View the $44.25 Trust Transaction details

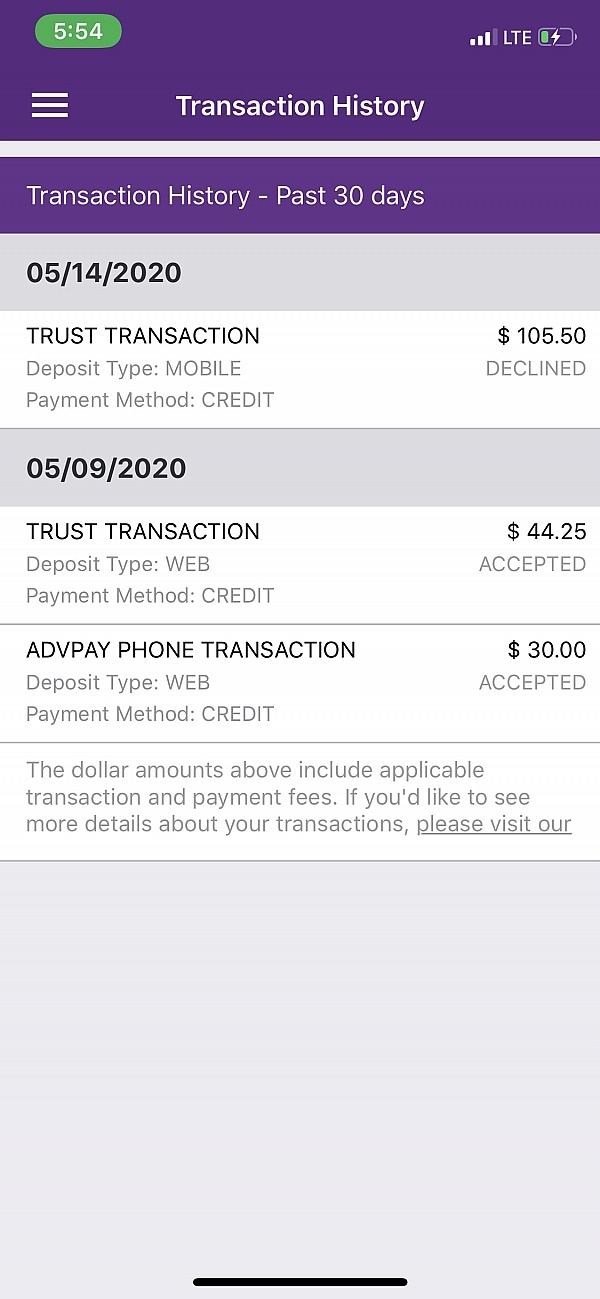300,565
